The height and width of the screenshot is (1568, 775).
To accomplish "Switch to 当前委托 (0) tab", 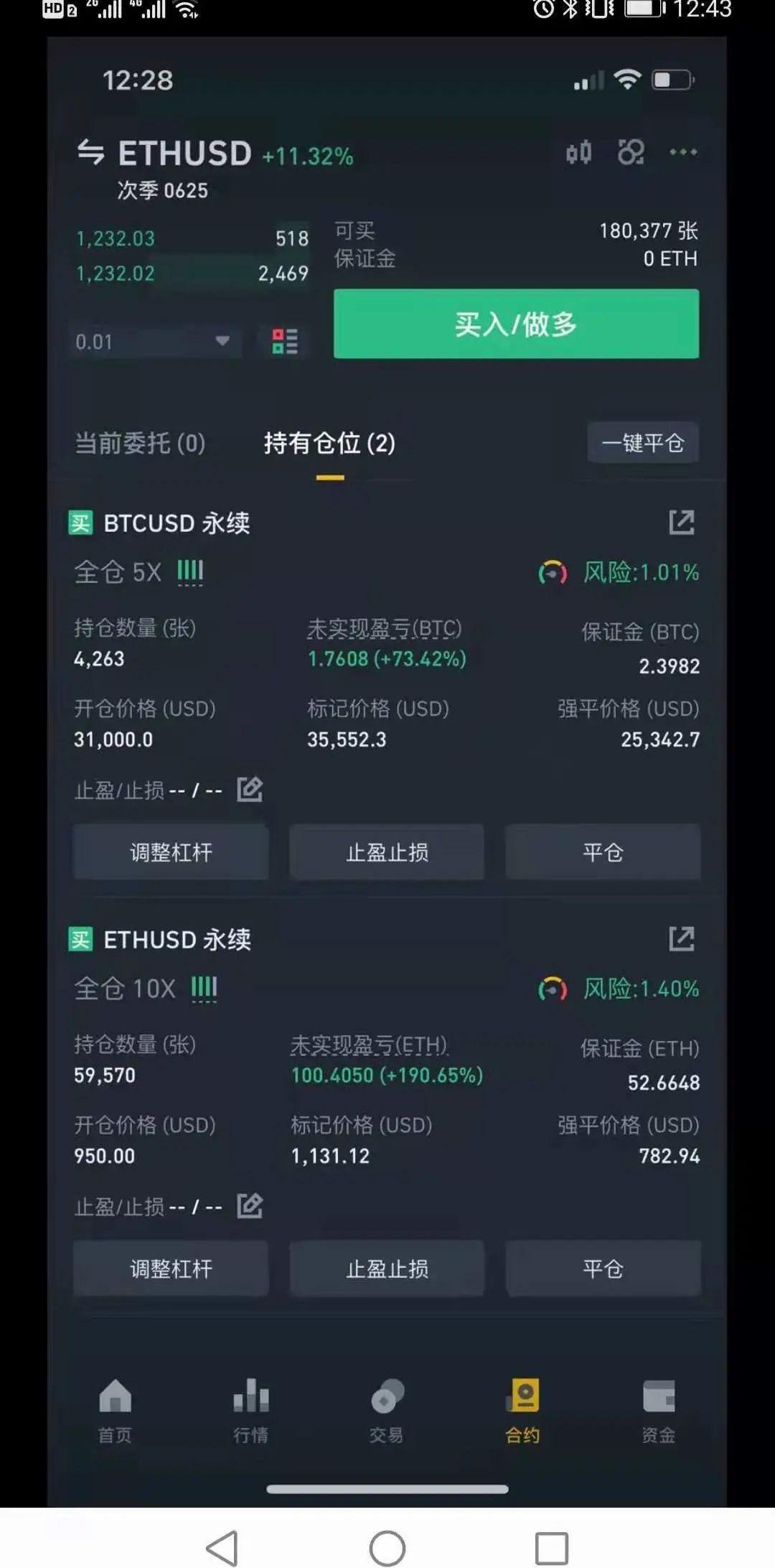I will pyautogui.click(x=141, y=443).
